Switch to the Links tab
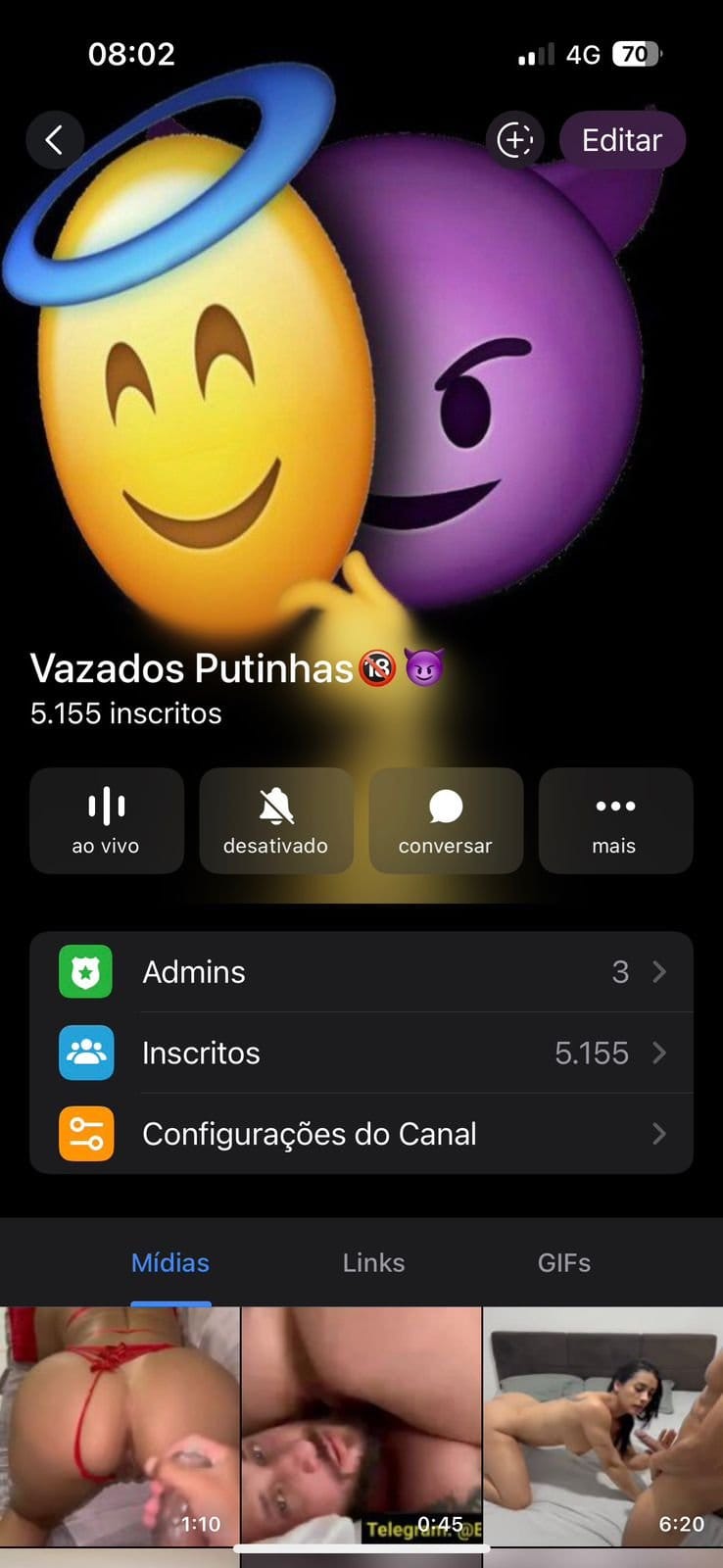723x1568 pixels. [x=372, y=1262]
